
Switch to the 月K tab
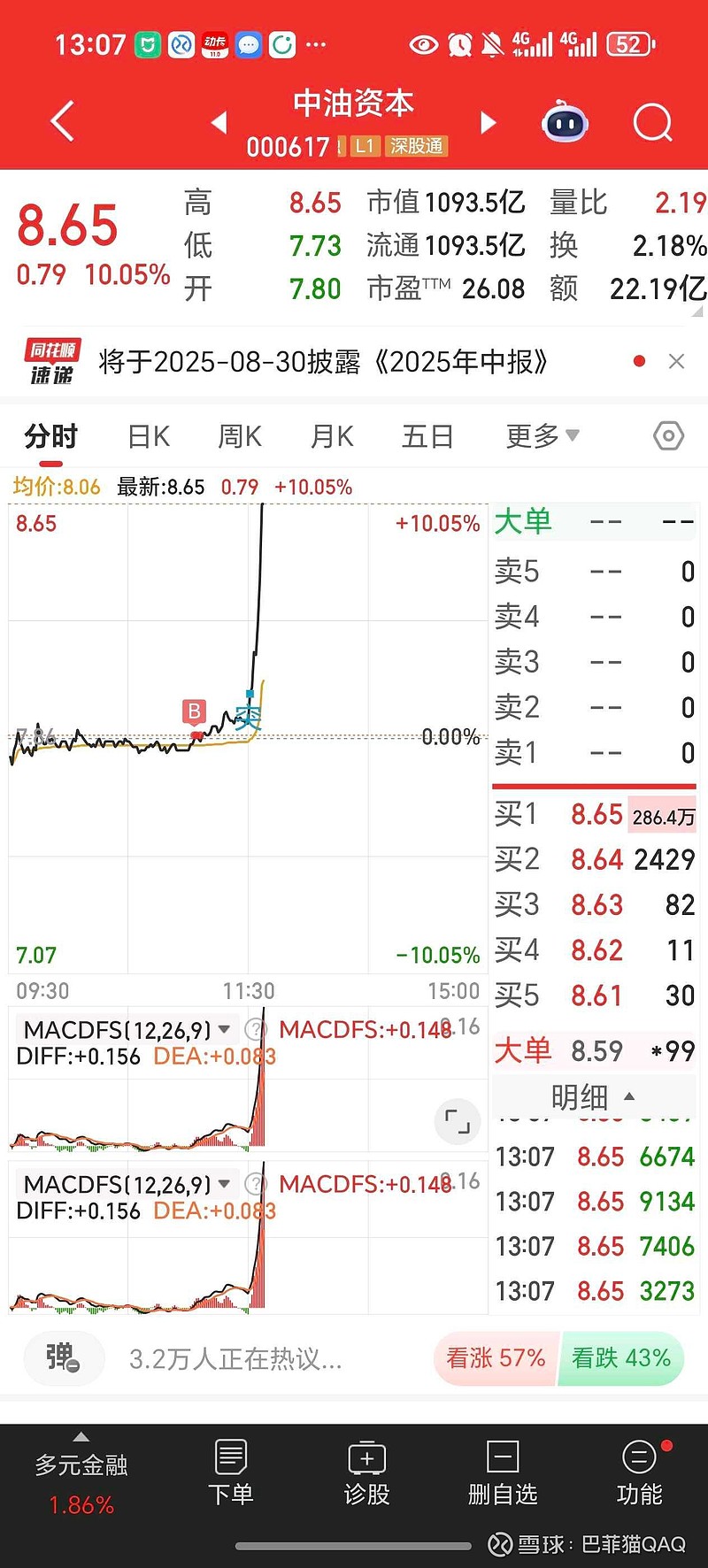tap(332, 436)
